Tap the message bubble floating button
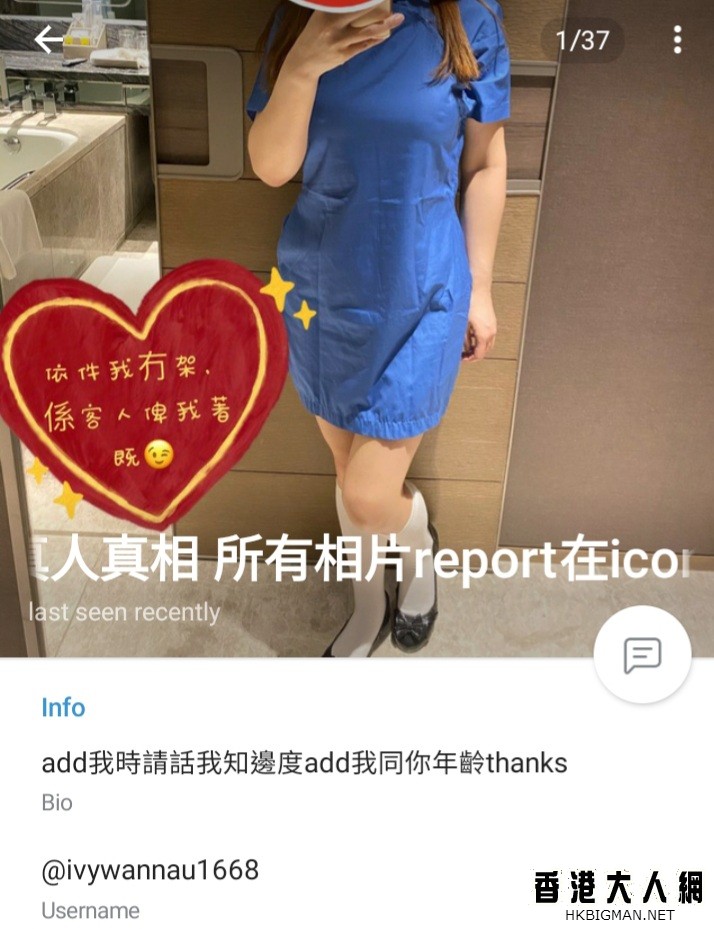 click(x=642, y=655)
